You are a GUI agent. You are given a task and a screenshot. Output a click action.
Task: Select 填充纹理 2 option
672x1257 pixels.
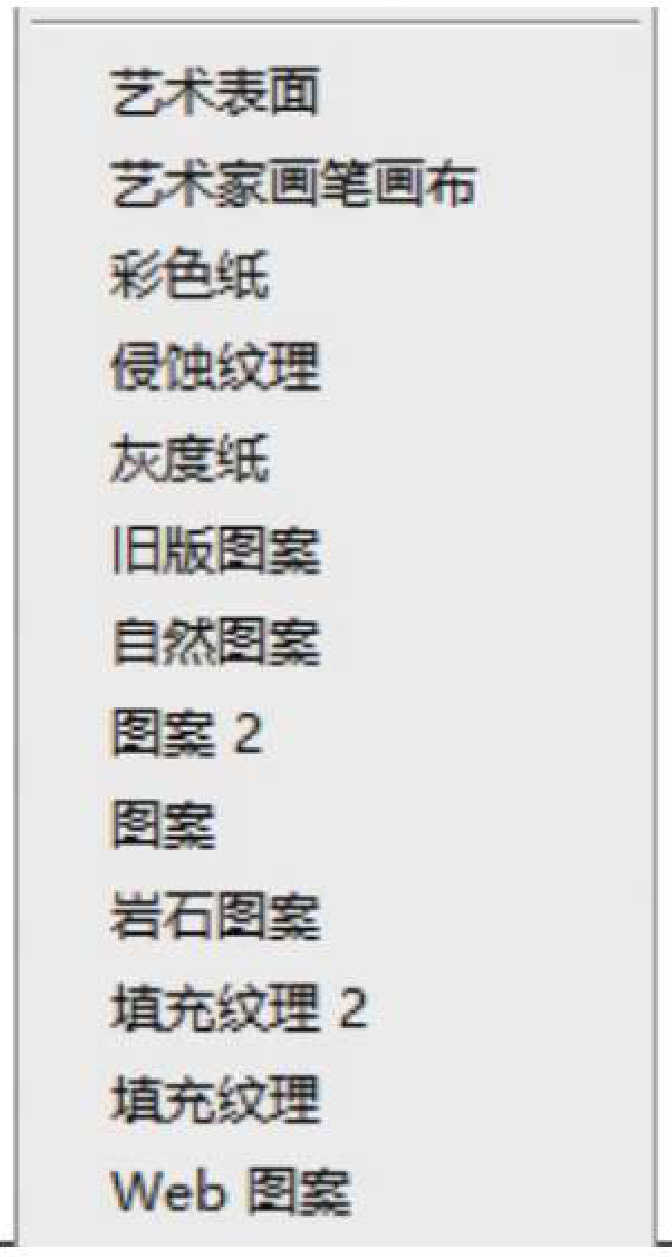pyautogui.click(x=238, y=1011)
